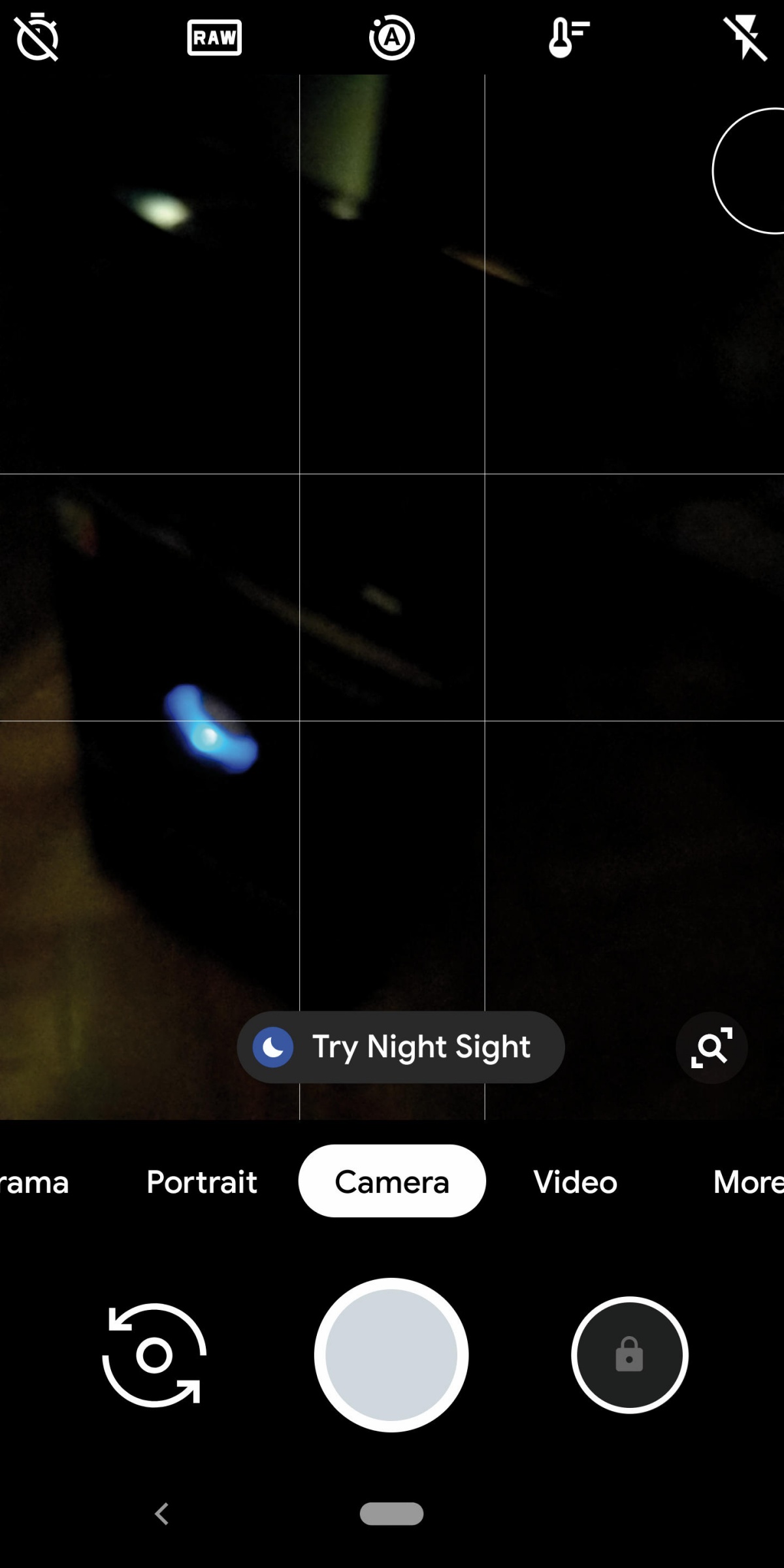Open the motion auto setting
This screenshot has height=1568, width=784.
pyautogui.click(x=391, y=38)
